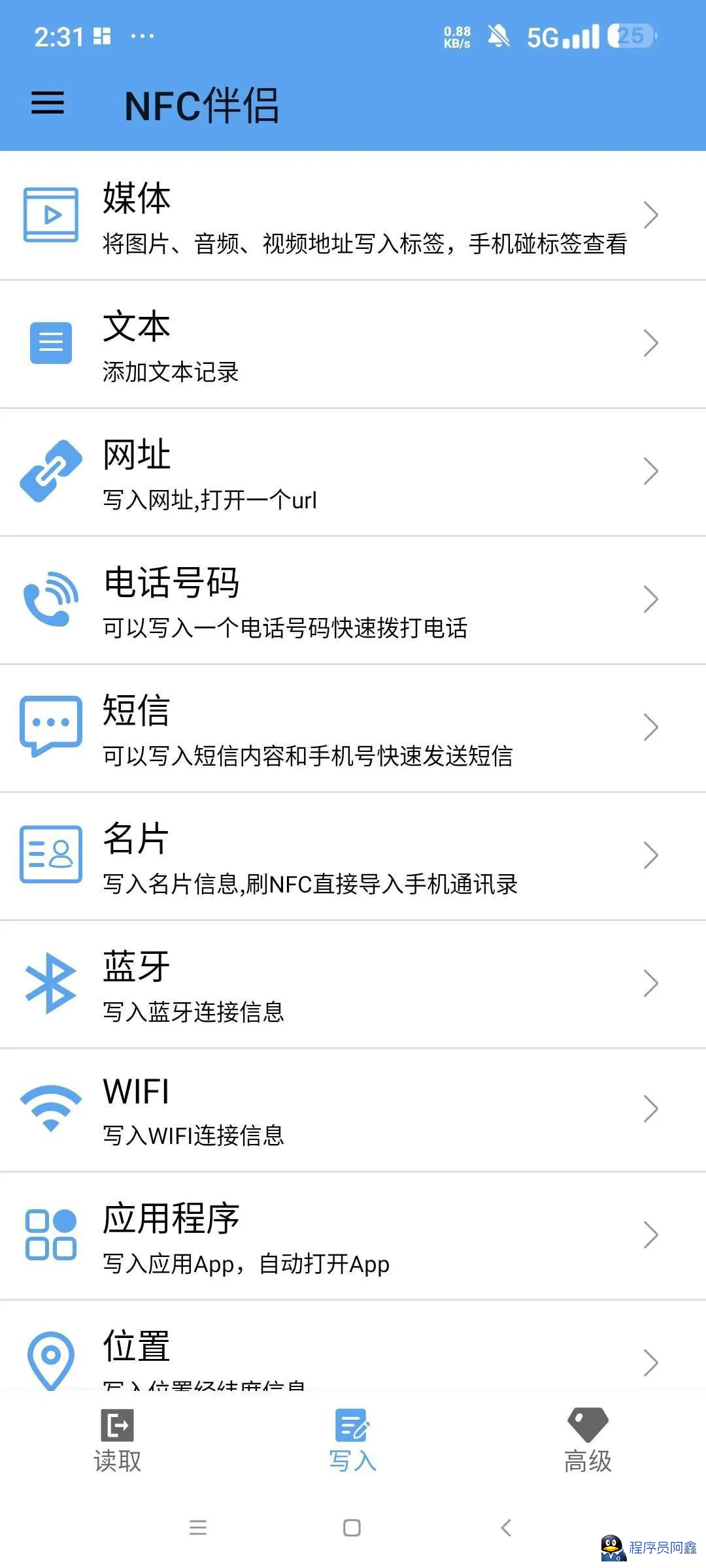Open the 媒体 media write option

click(353, 216)
